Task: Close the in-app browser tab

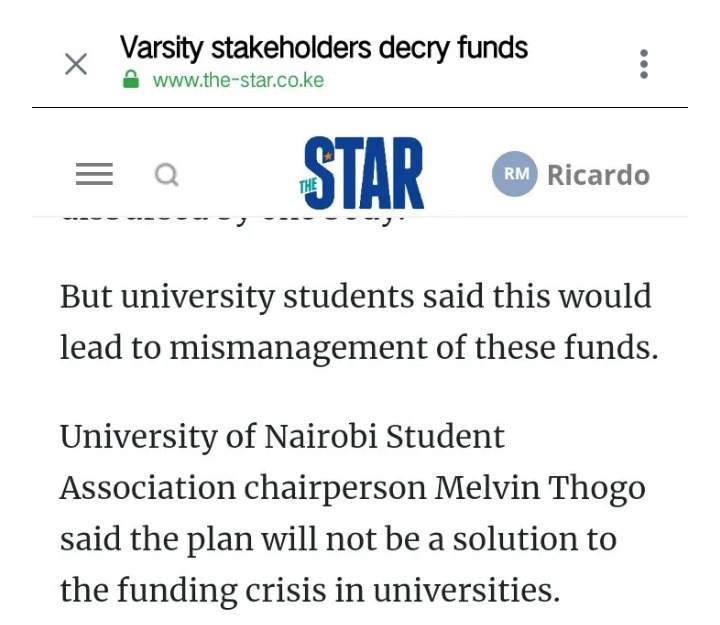Action: pyautogui.click(x=75, y=64)
